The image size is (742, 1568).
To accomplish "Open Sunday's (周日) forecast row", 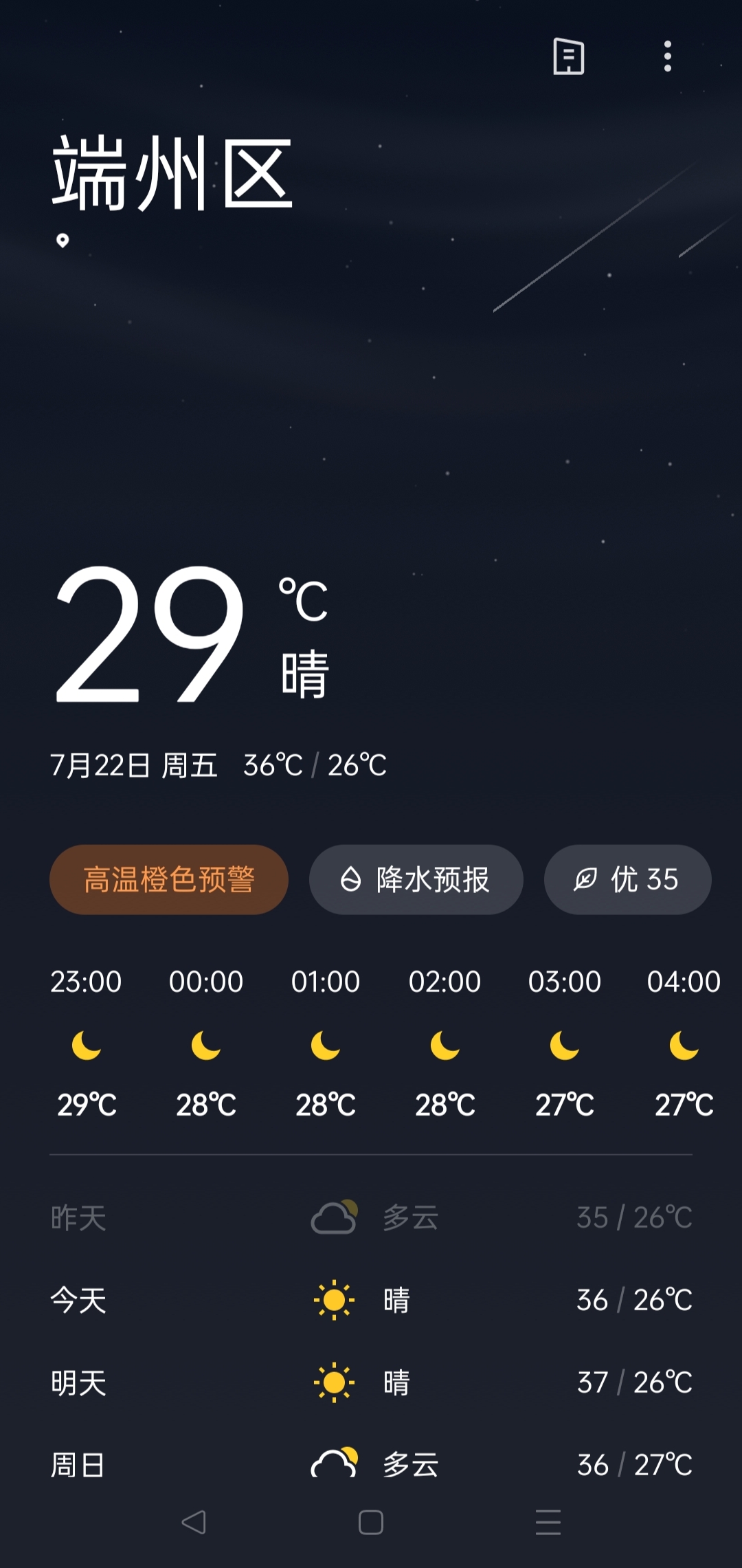I will 371,1465.
